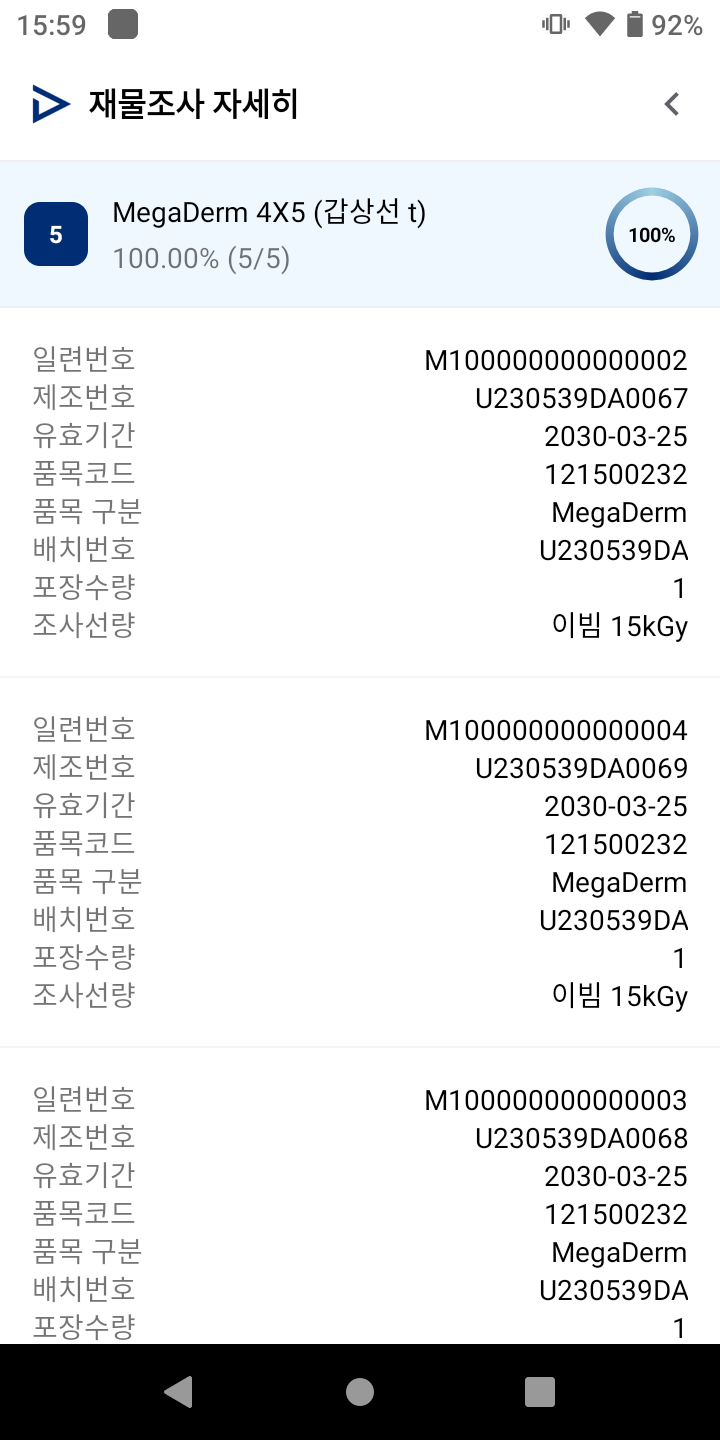
Task: Go back using the top-right chevron
Action: (672, 104)
